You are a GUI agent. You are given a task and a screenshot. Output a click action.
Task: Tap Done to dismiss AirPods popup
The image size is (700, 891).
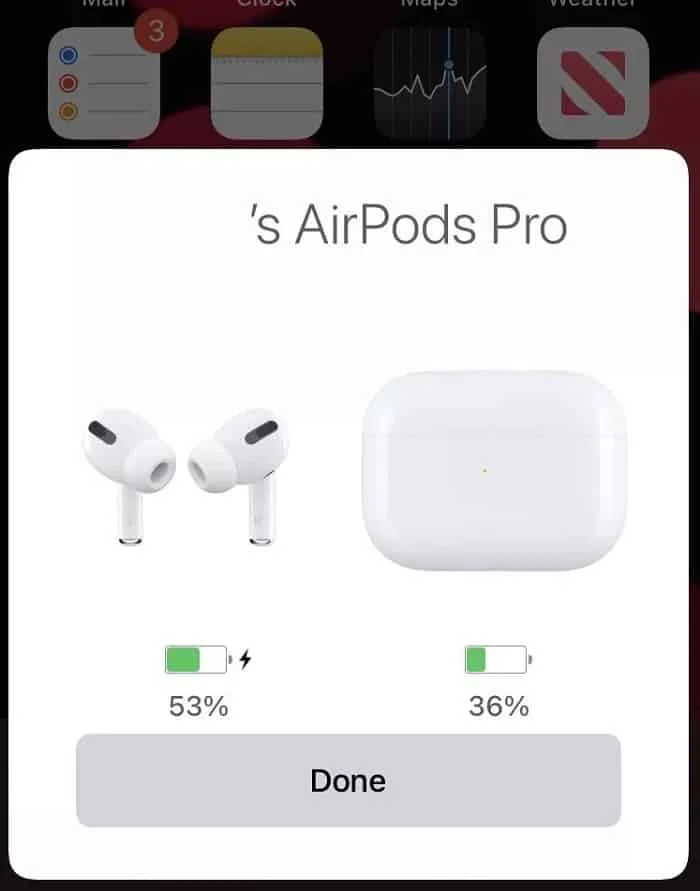348,781
